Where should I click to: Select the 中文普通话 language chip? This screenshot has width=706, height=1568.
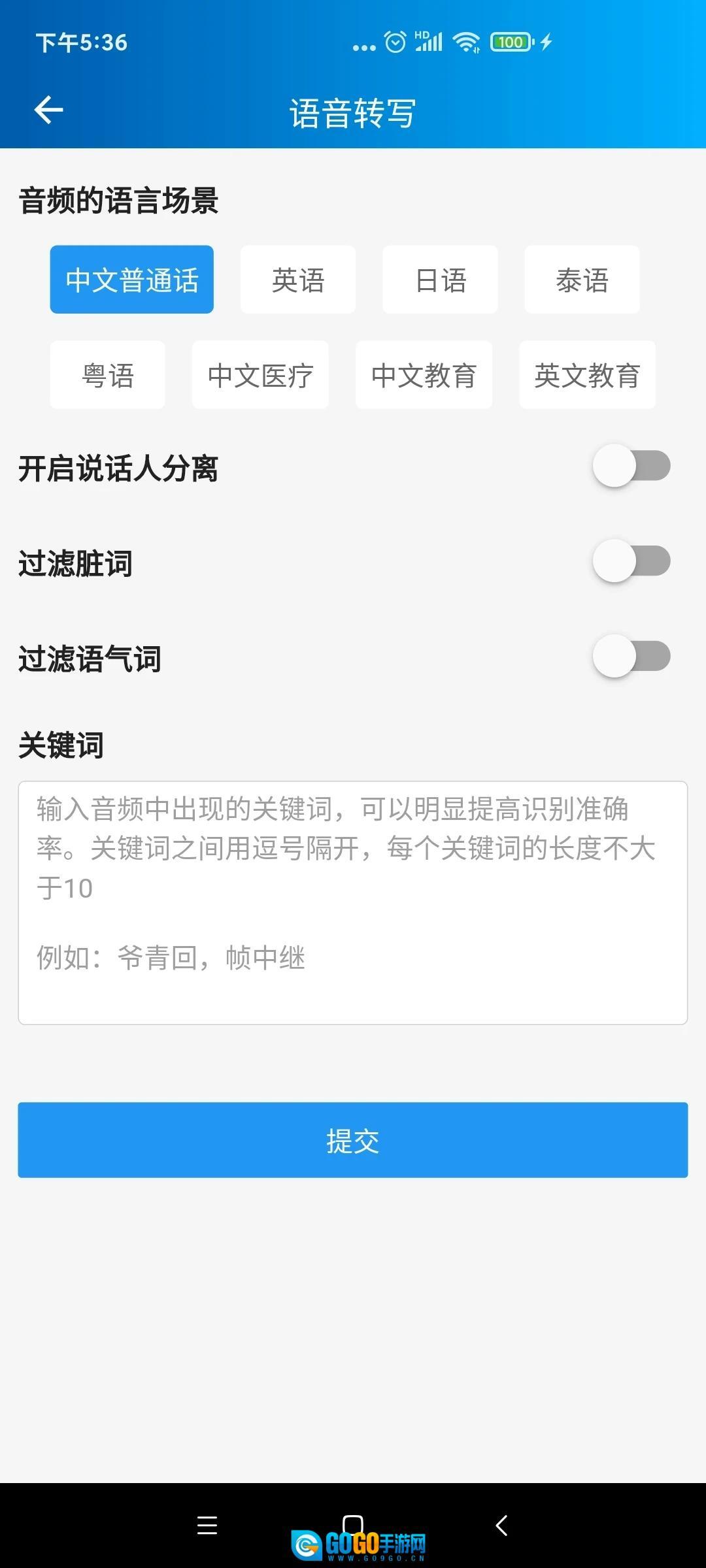point(132,280)
